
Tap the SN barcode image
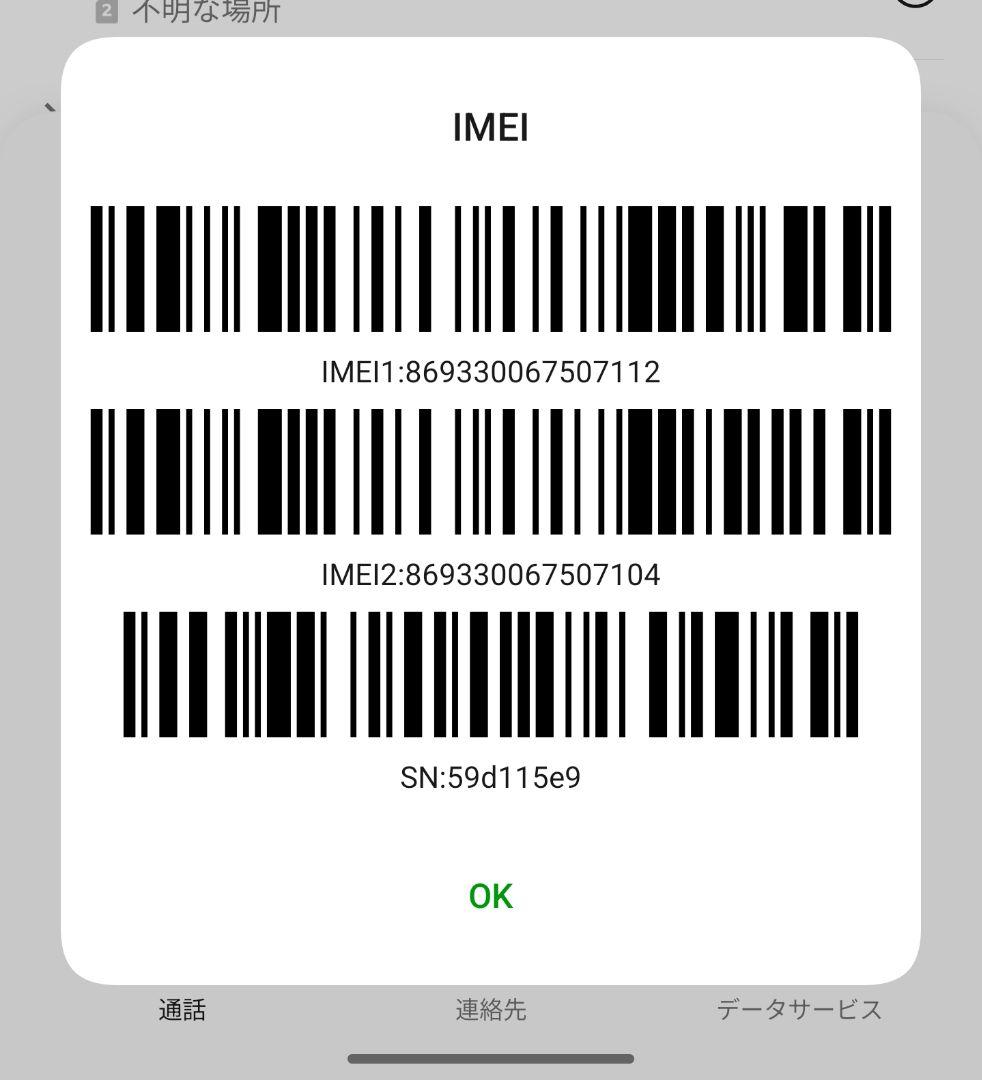[x=490, y=675]
